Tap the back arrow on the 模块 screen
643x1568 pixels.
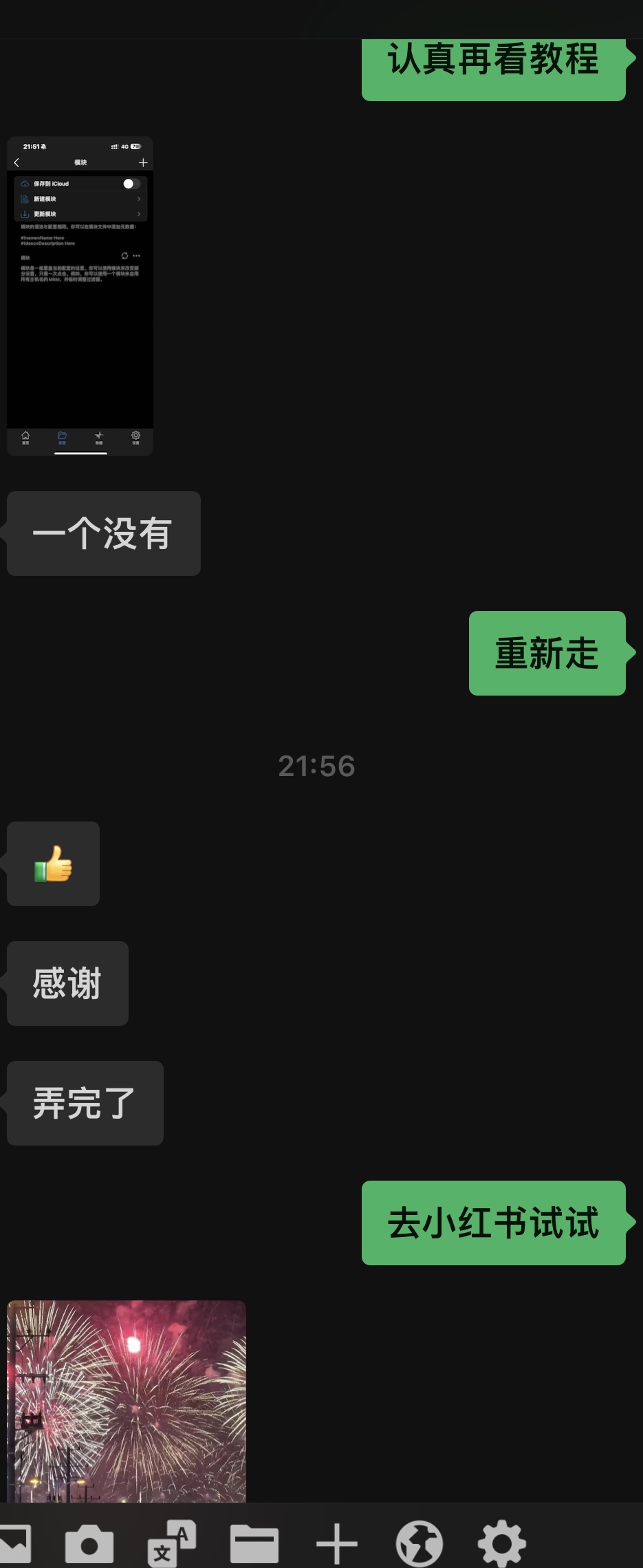(16, 162)
